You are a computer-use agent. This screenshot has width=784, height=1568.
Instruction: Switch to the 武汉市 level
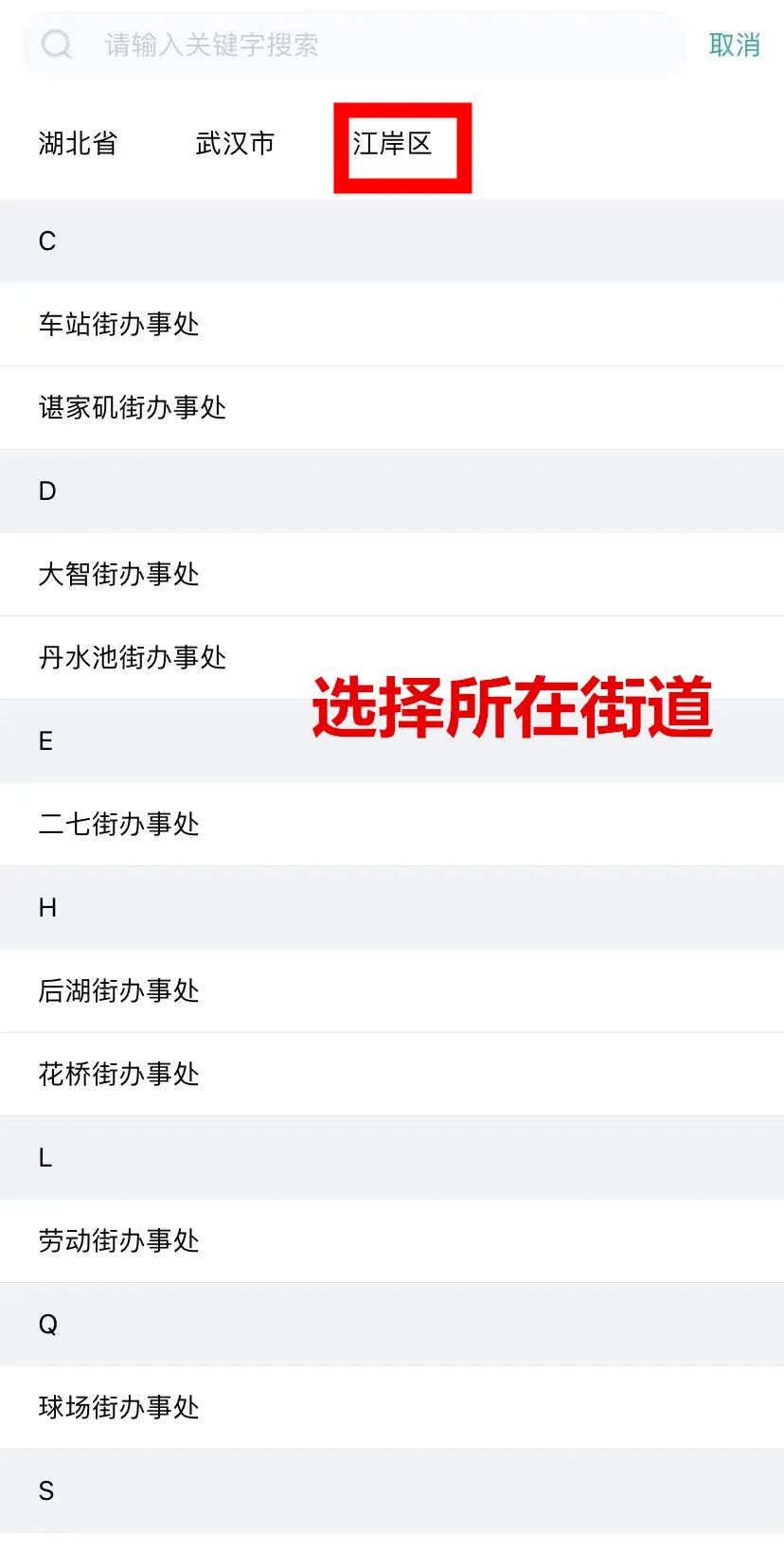pos(235,143)
